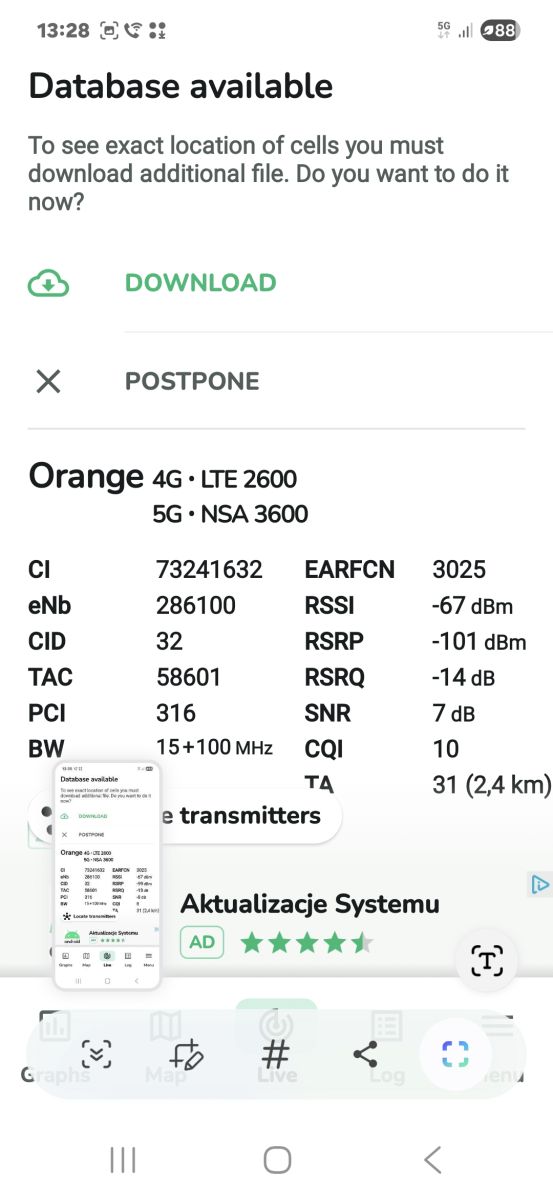Screen dimensions: 553x1200
Task: Postpone the database download
Action: click(192, 381)
